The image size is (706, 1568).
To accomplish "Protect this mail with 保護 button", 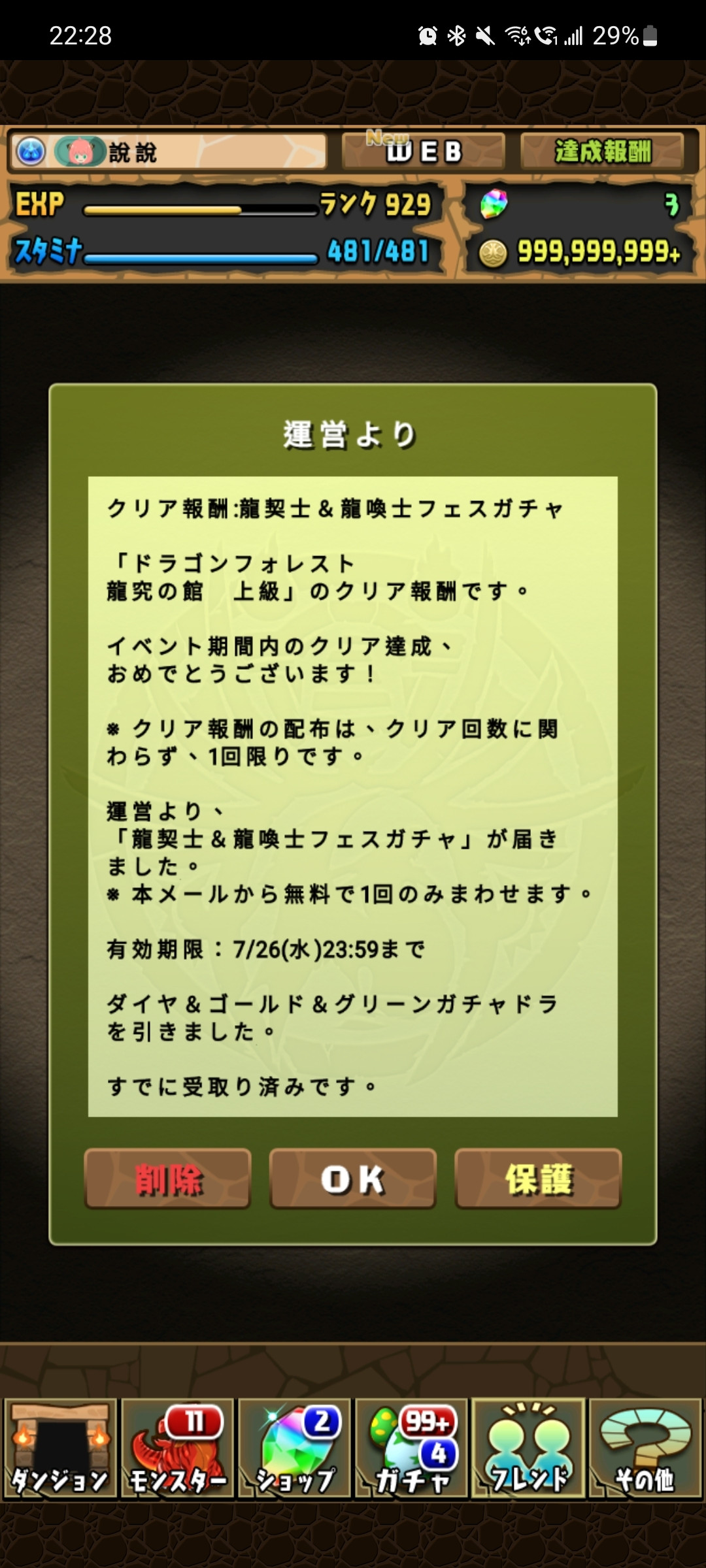I will pyautogui.click(x=538, y=1179).
